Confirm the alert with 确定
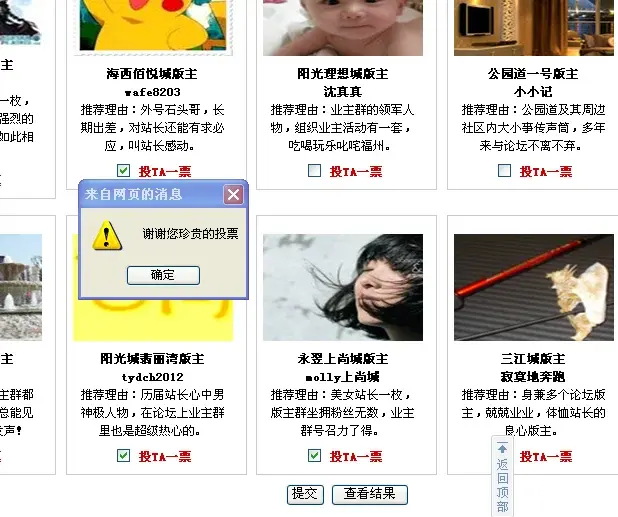The height and width of the screenshot is (517, 618). click(163, 275)
